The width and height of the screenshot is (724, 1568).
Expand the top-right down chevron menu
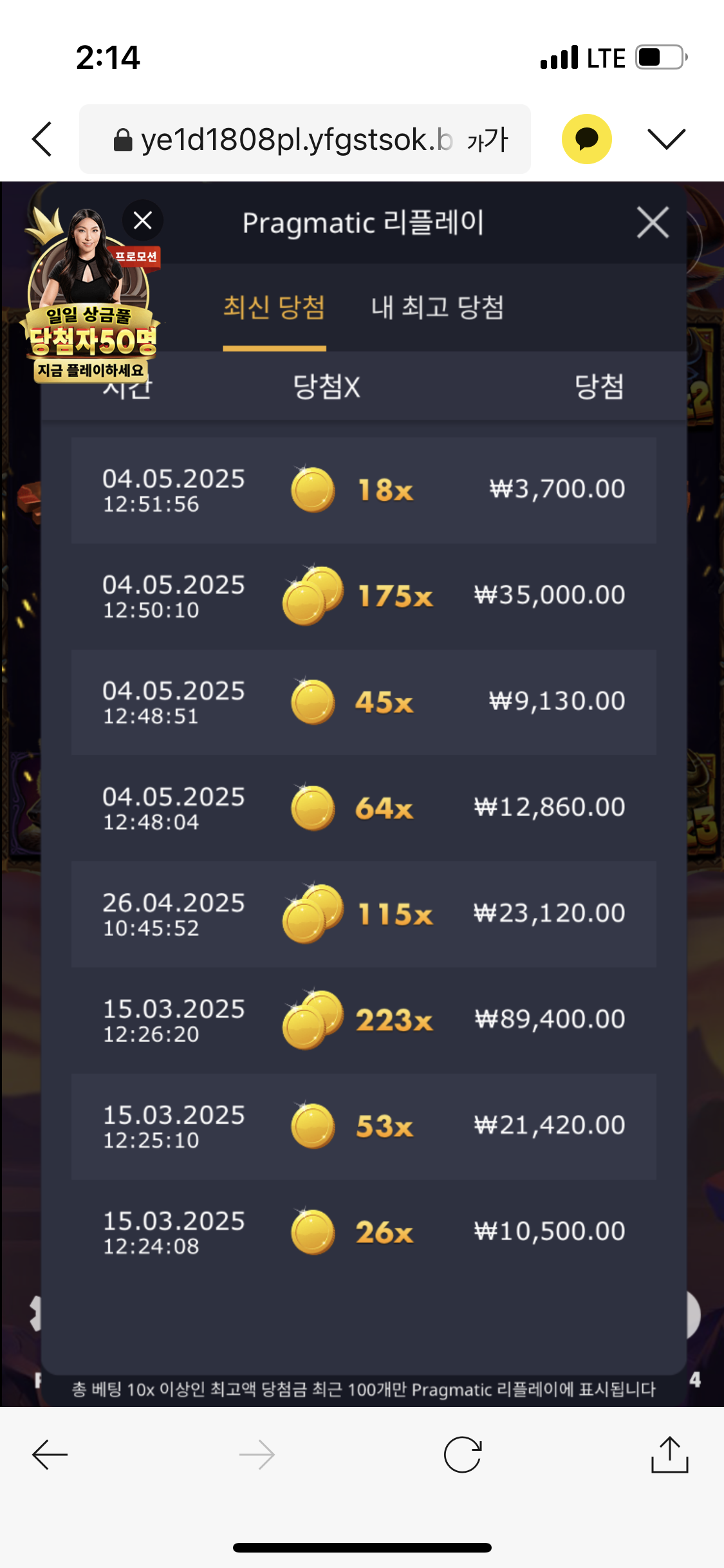(666, 139)
